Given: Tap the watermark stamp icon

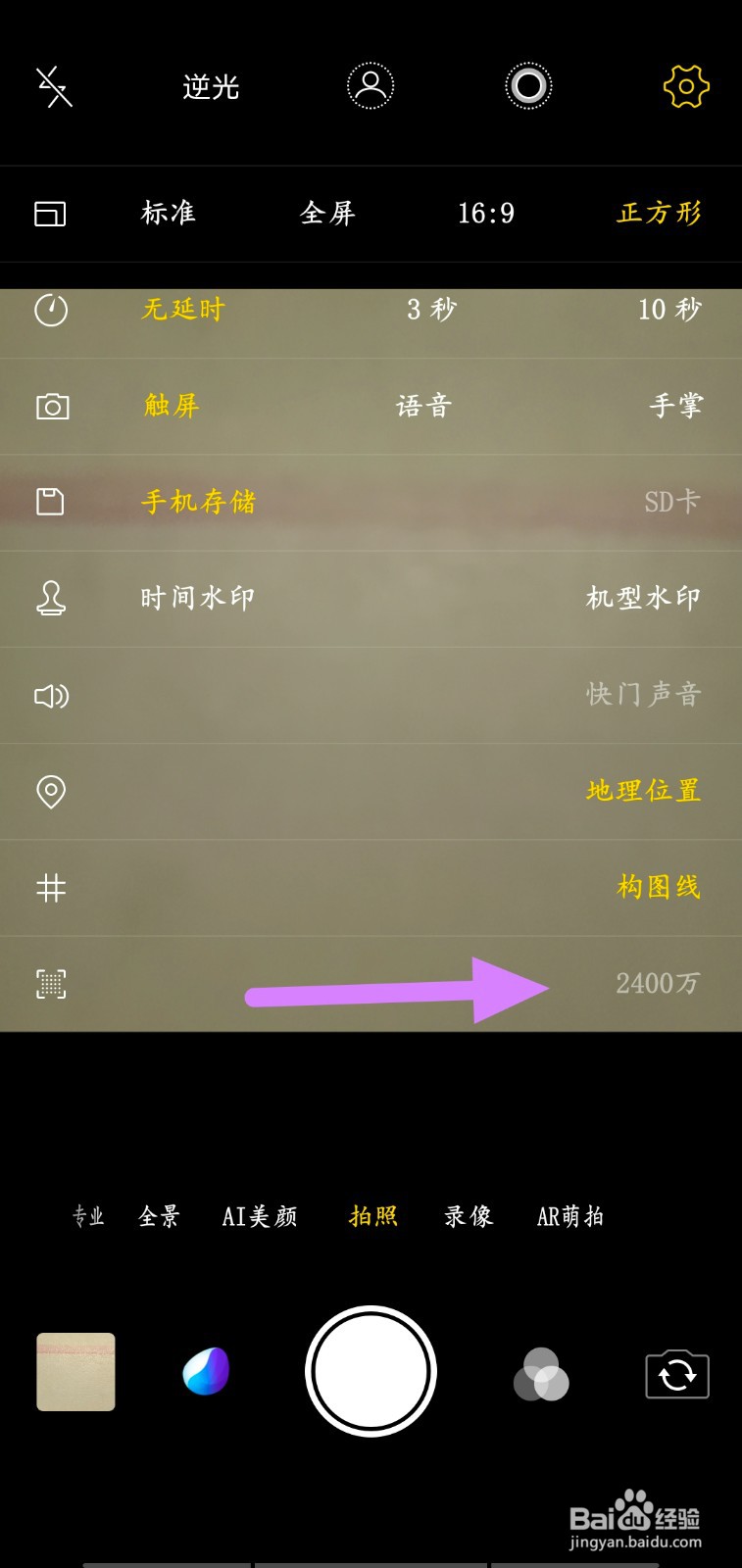Looking at the screenshot, I should [50, 598].
